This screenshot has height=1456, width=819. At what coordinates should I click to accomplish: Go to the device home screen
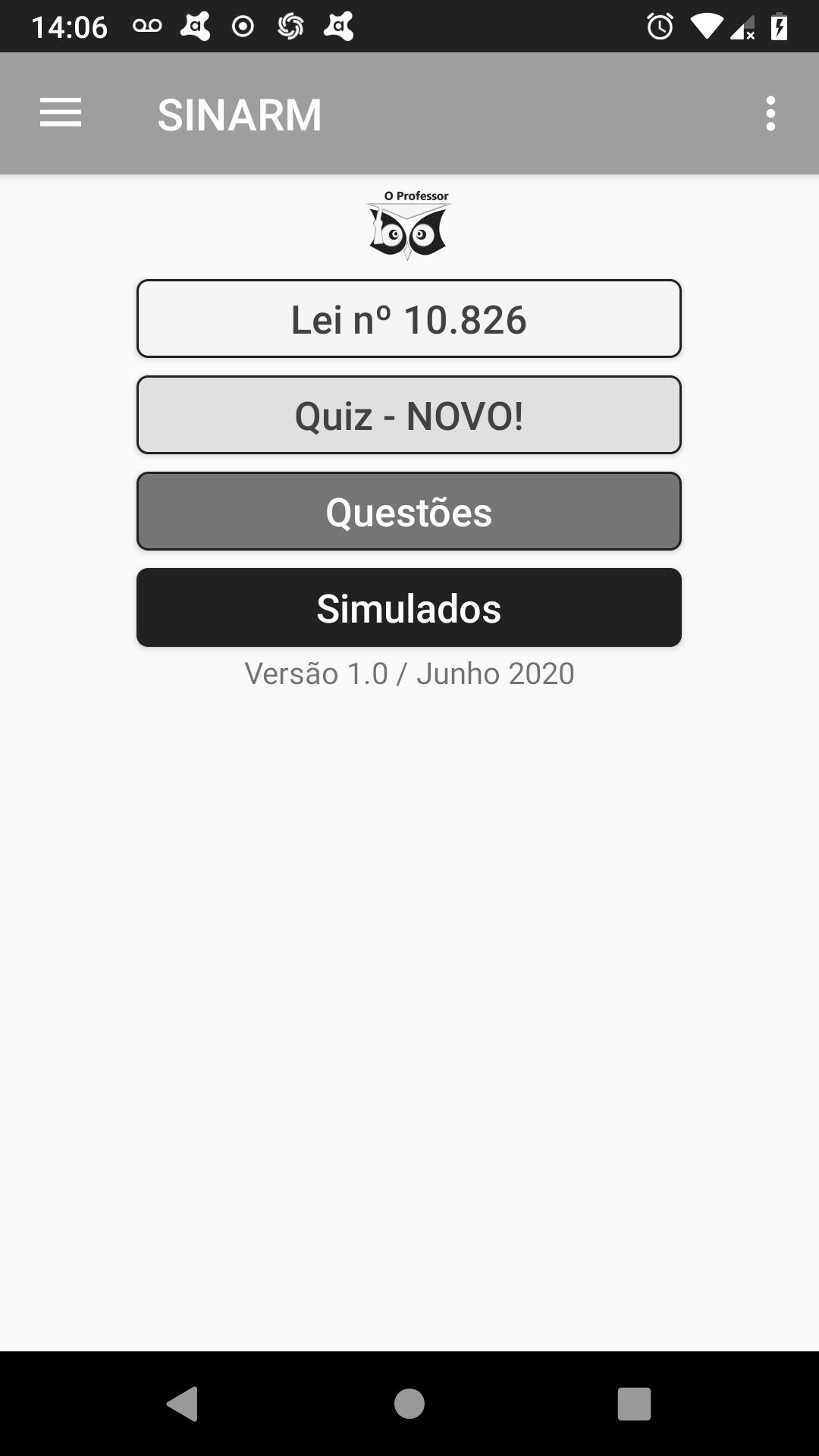click(409, 1403)
